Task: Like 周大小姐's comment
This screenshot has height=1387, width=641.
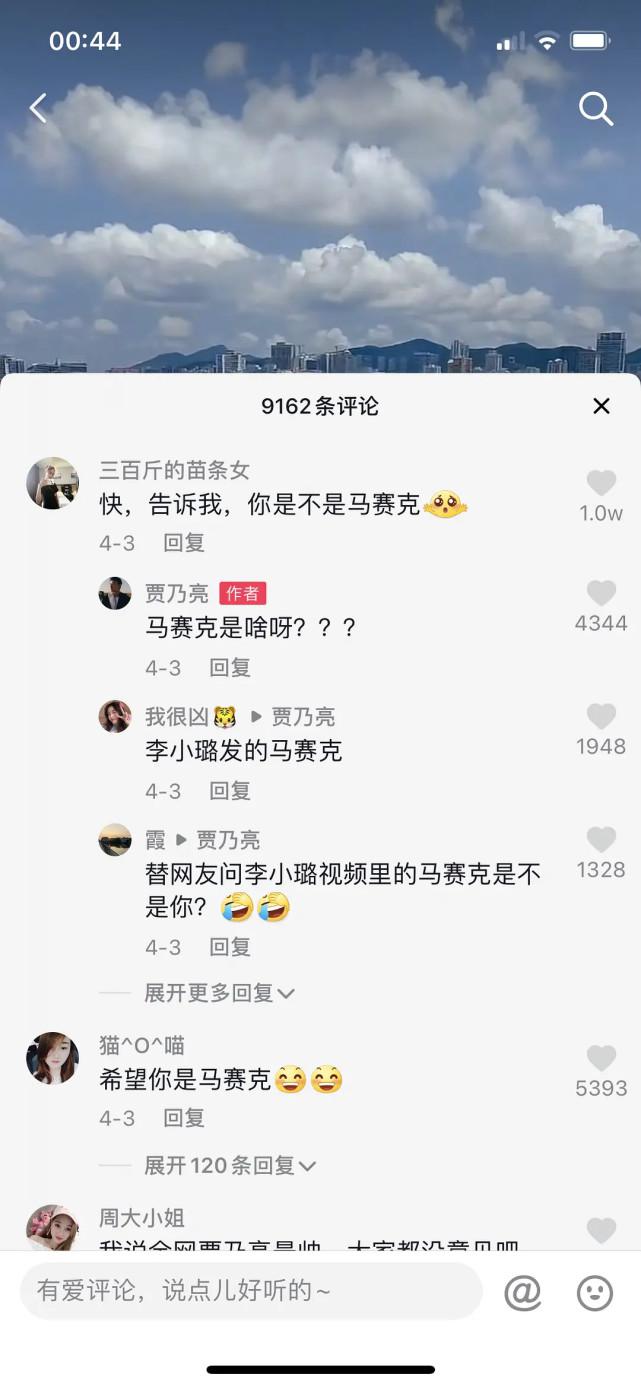Action: click(601, 1231)
